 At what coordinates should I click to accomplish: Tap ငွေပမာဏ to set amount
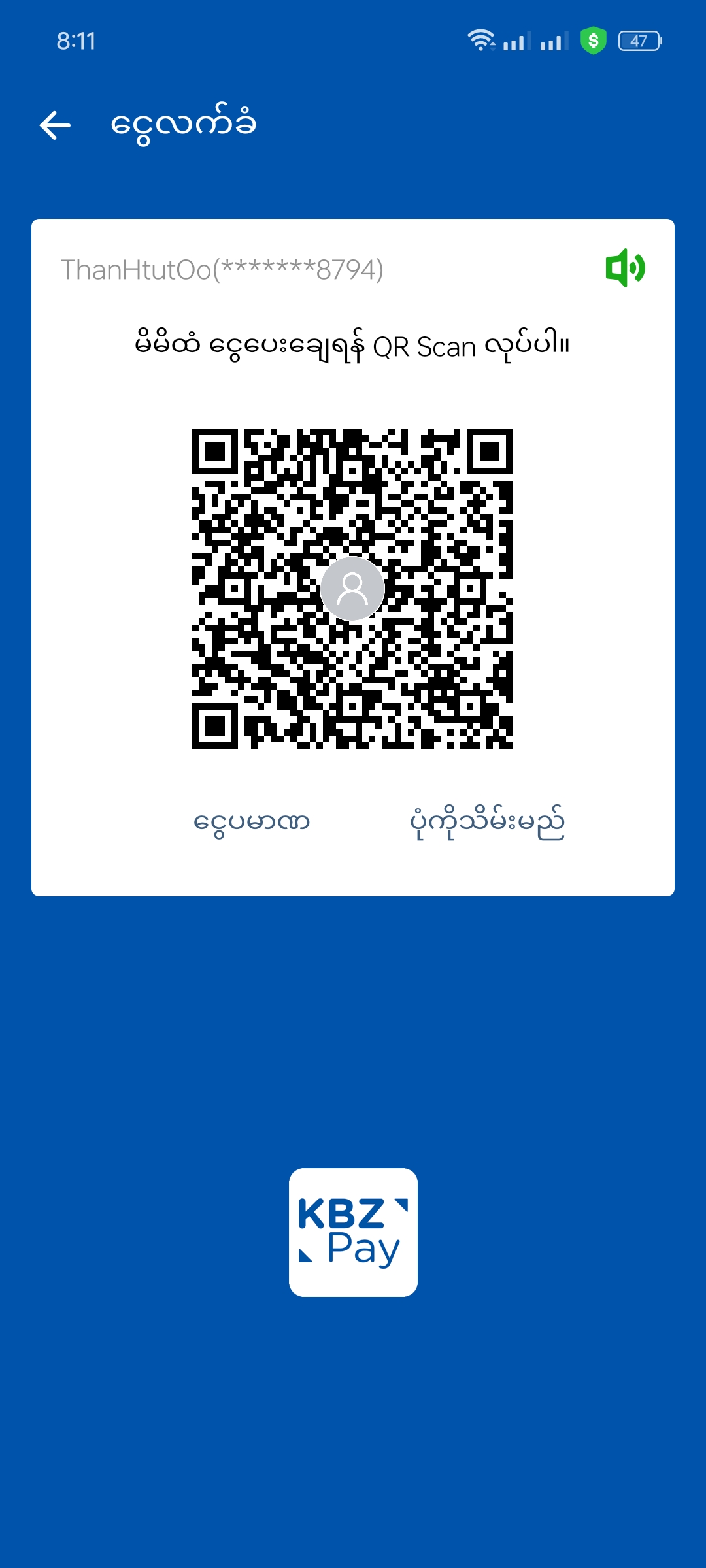(x=252, y=822)
